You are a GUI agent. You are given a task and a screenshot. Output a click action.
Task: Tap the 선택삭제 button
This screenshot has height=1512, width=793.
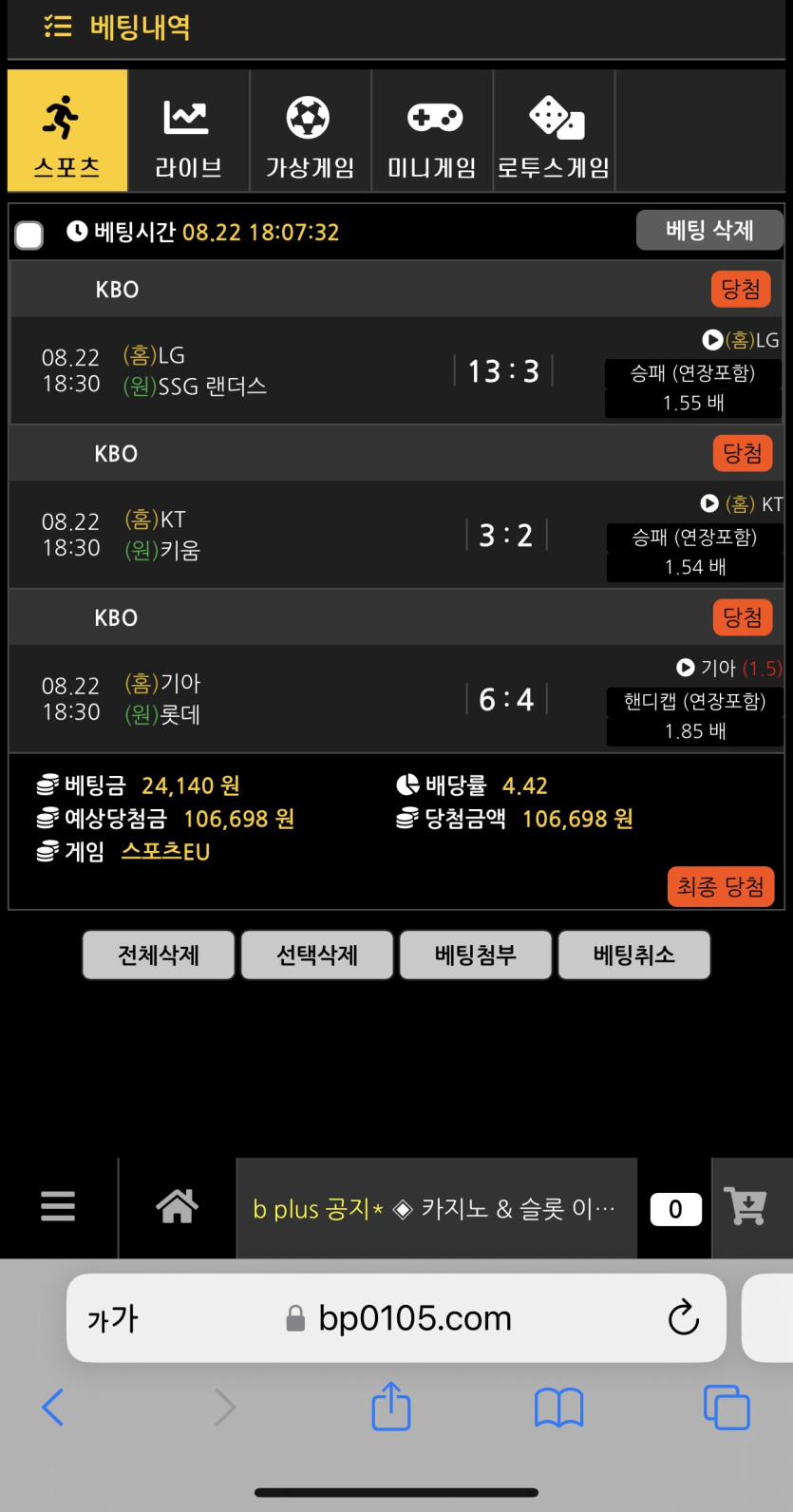(317, 954)
